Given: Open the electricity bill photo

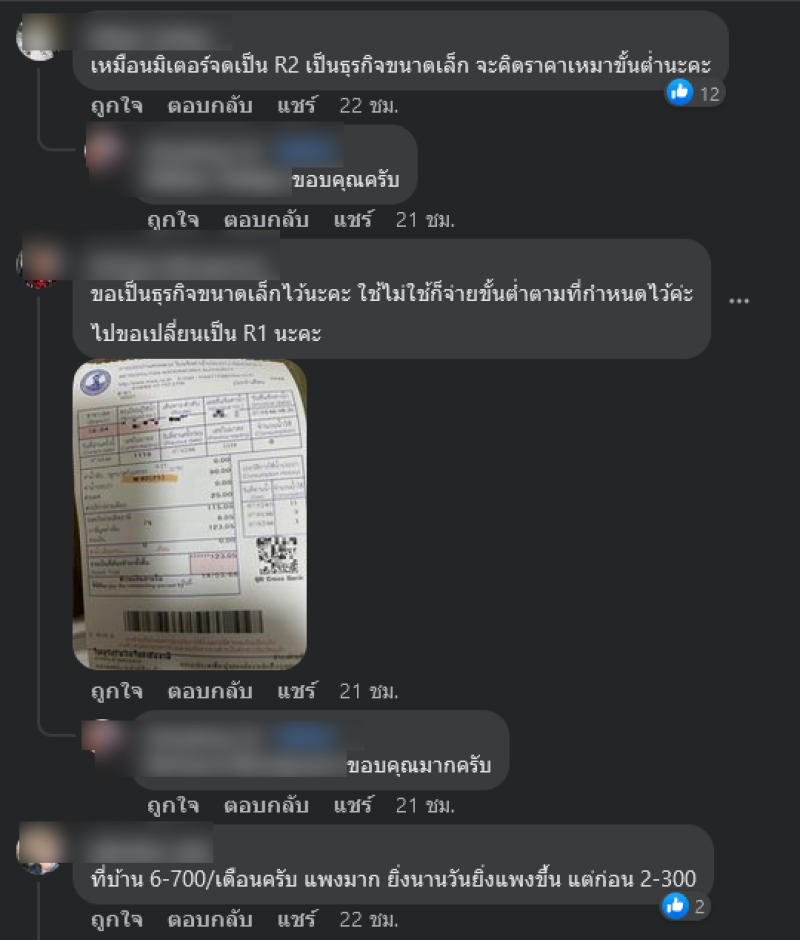Looking at the screenshot, I should tap(190, 514).
